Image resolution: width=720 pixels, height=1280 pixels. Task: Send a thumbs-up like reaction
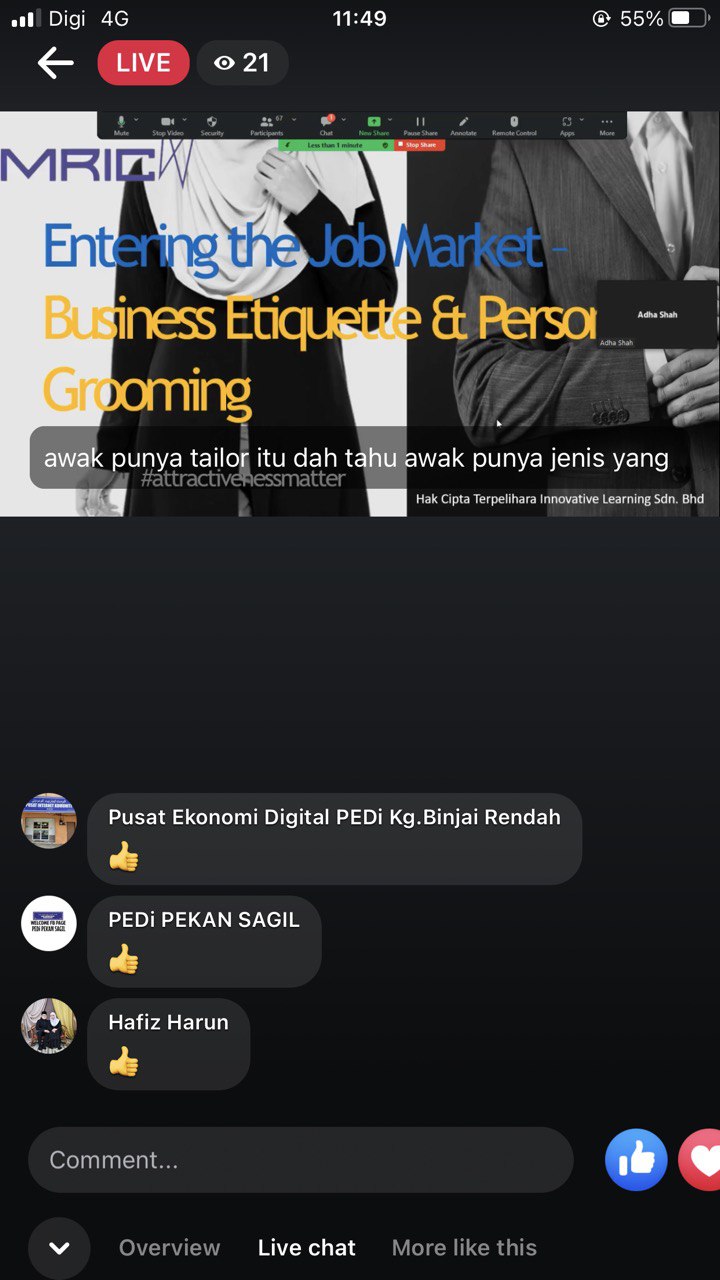[x=636, y=1160]
